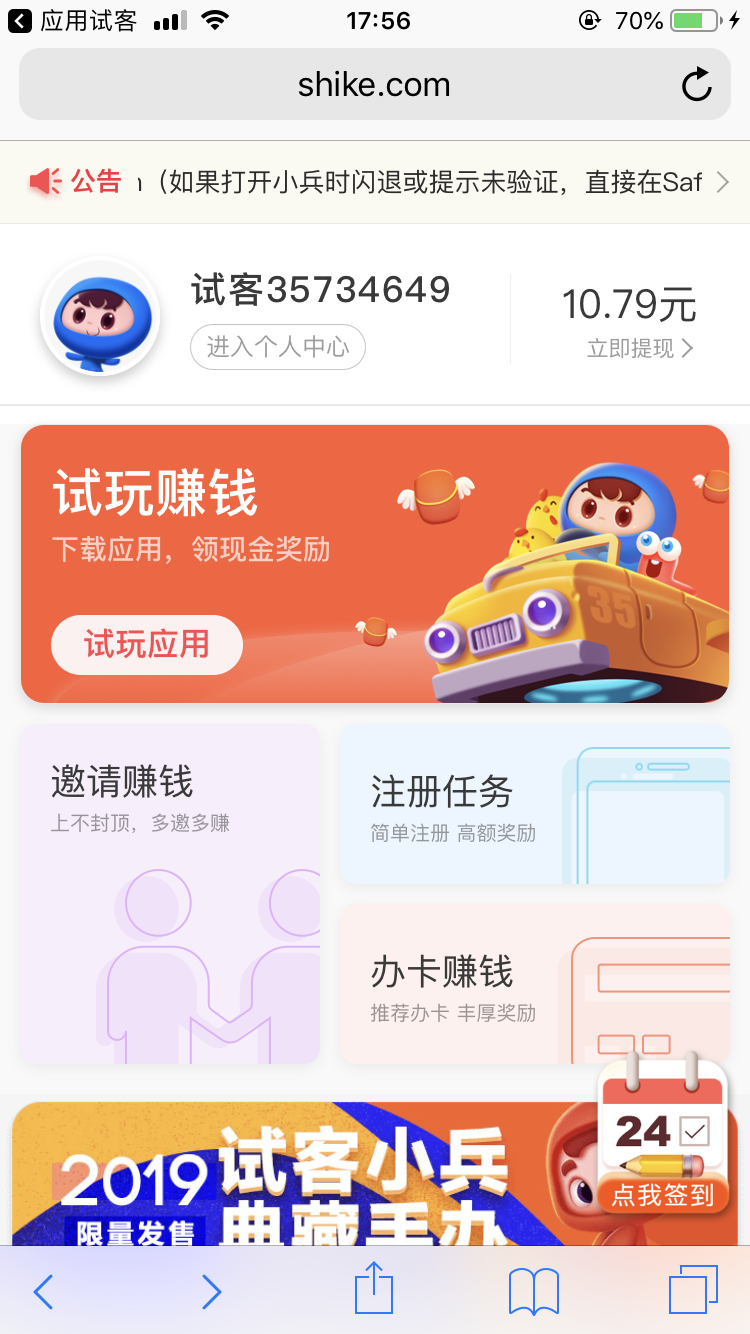This screenshot has width=750, height=1334.
Task: Open the 邀请赚钱 card
Action: (x=170, y=893)
